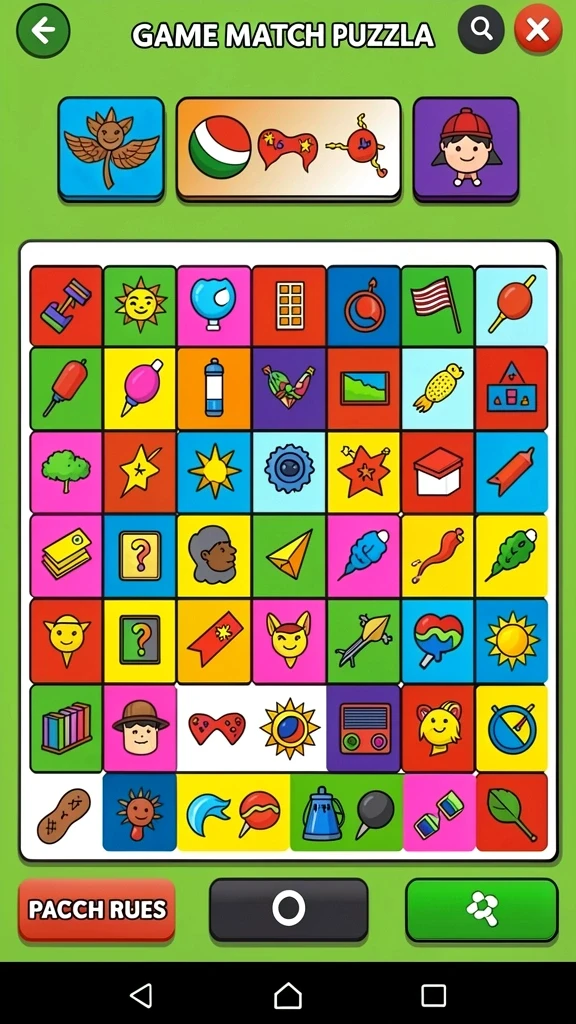
Task: Tap the dark button with white circle
Action: tap(289, 910)
